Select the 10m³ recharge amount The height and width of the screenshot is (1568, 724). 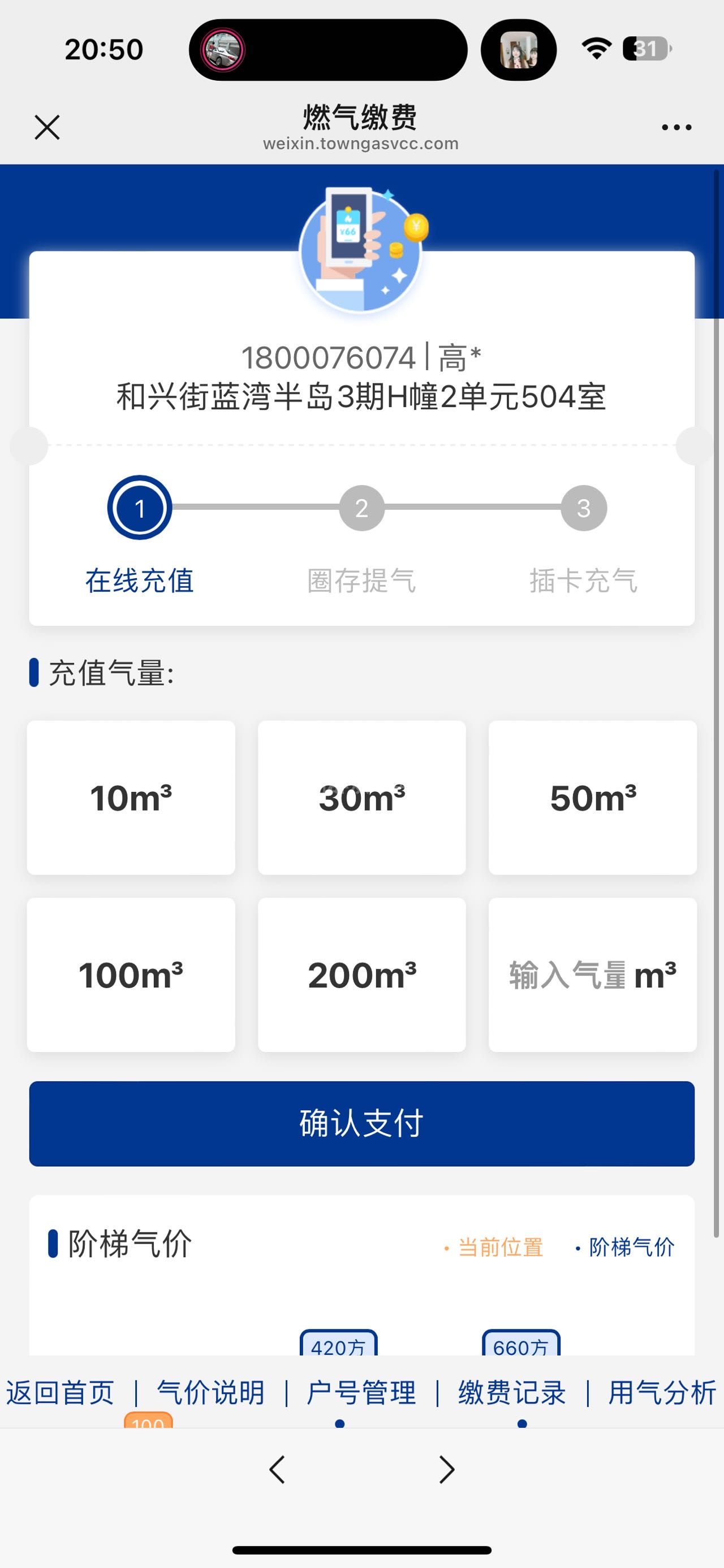coord(131,798)
